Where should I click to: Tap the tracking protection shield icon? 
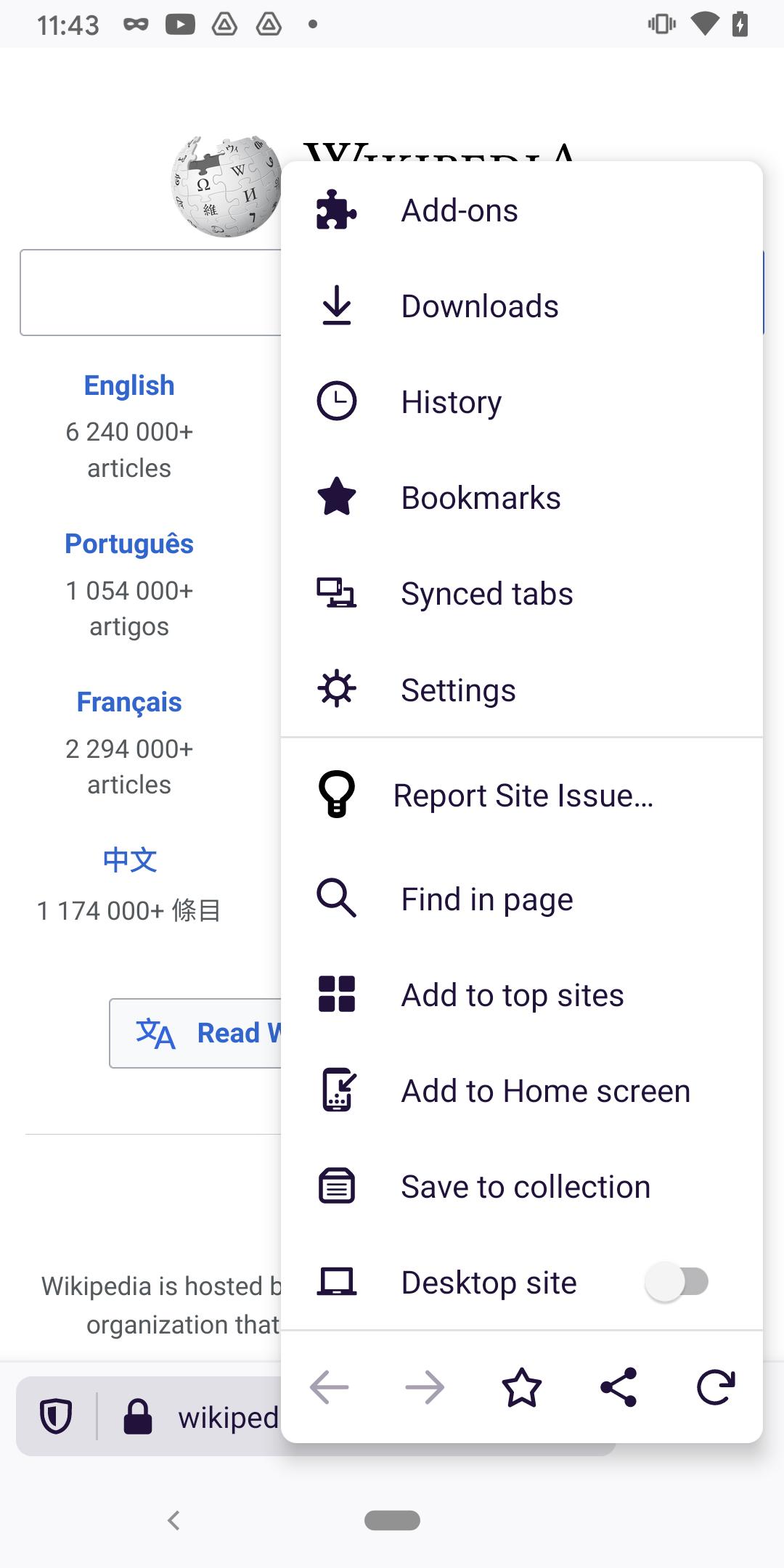pyautogui.click(x=56, y=1416)
